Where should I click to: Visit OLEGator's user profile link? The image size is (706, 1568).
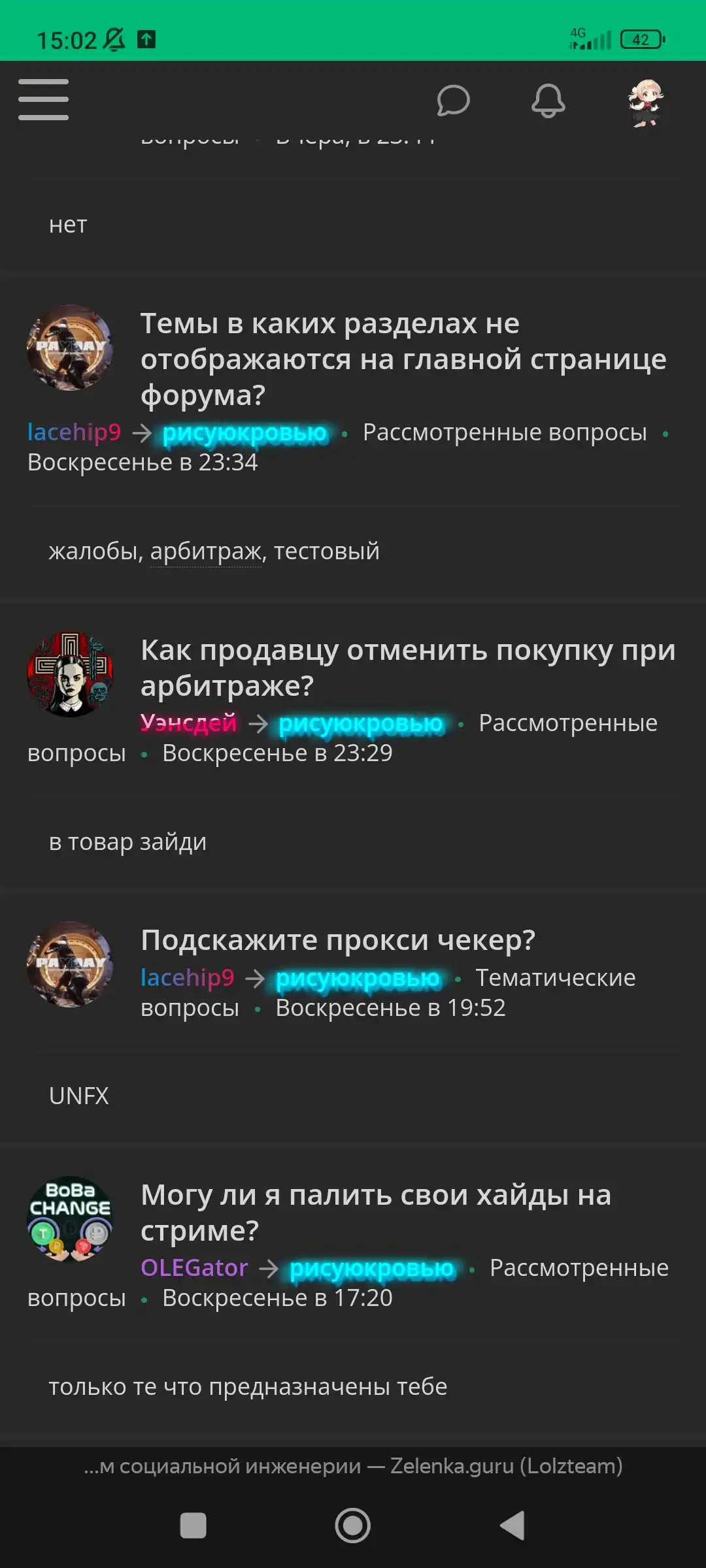point(194,1267)
